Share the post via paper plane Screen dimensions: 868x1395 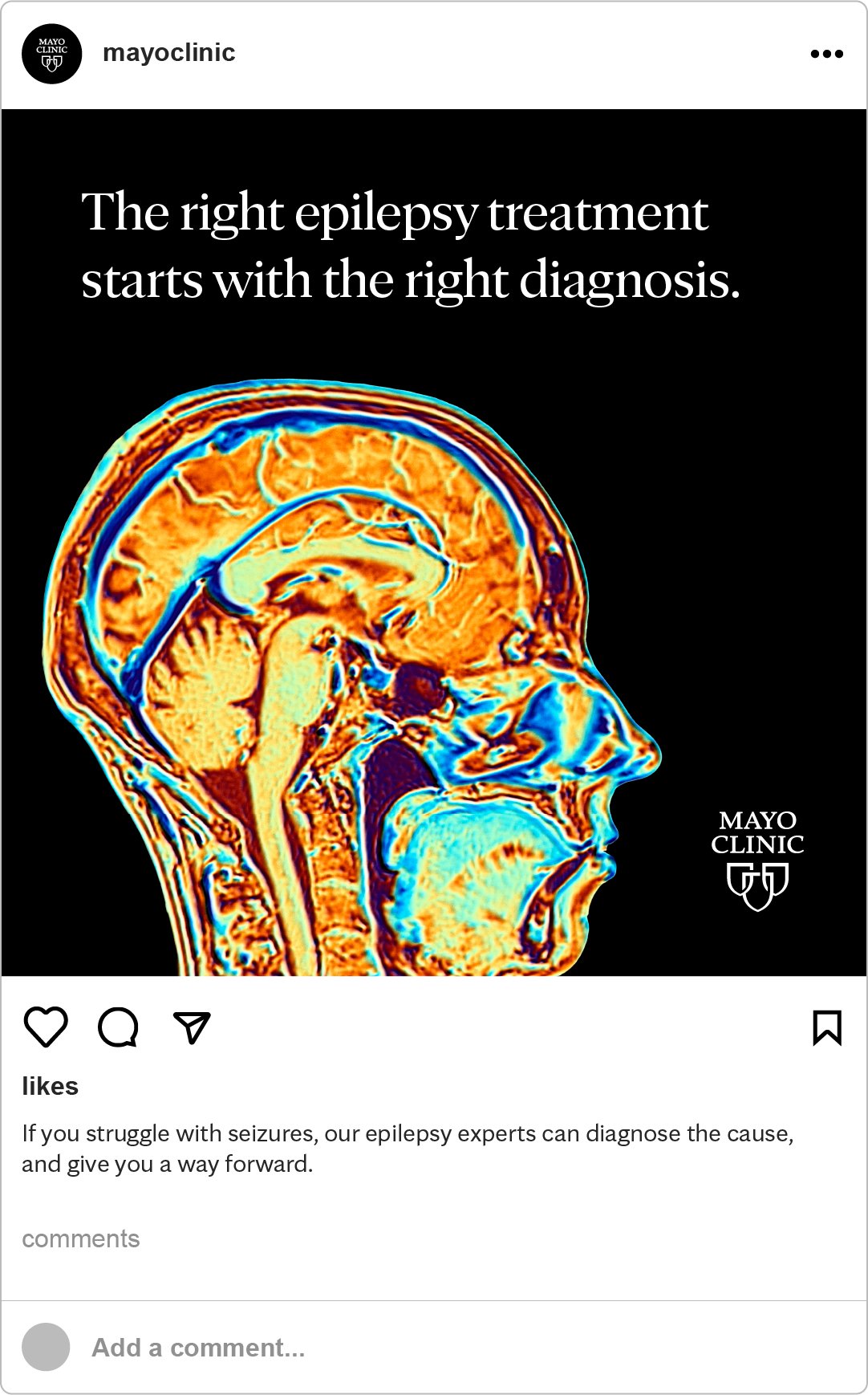click(192, 1027)
